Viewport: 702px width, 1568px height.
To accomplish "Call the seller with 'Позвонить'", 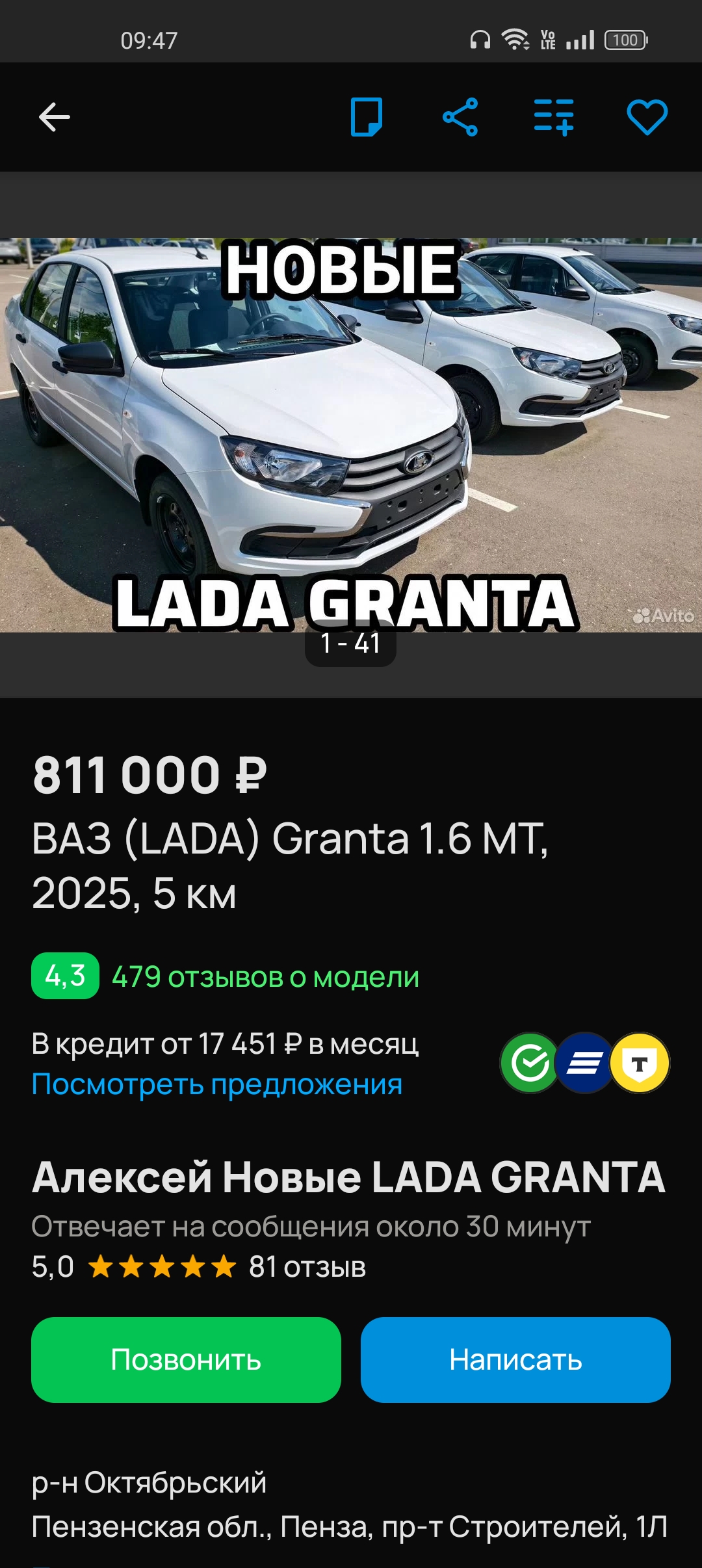I will 186,1360.
